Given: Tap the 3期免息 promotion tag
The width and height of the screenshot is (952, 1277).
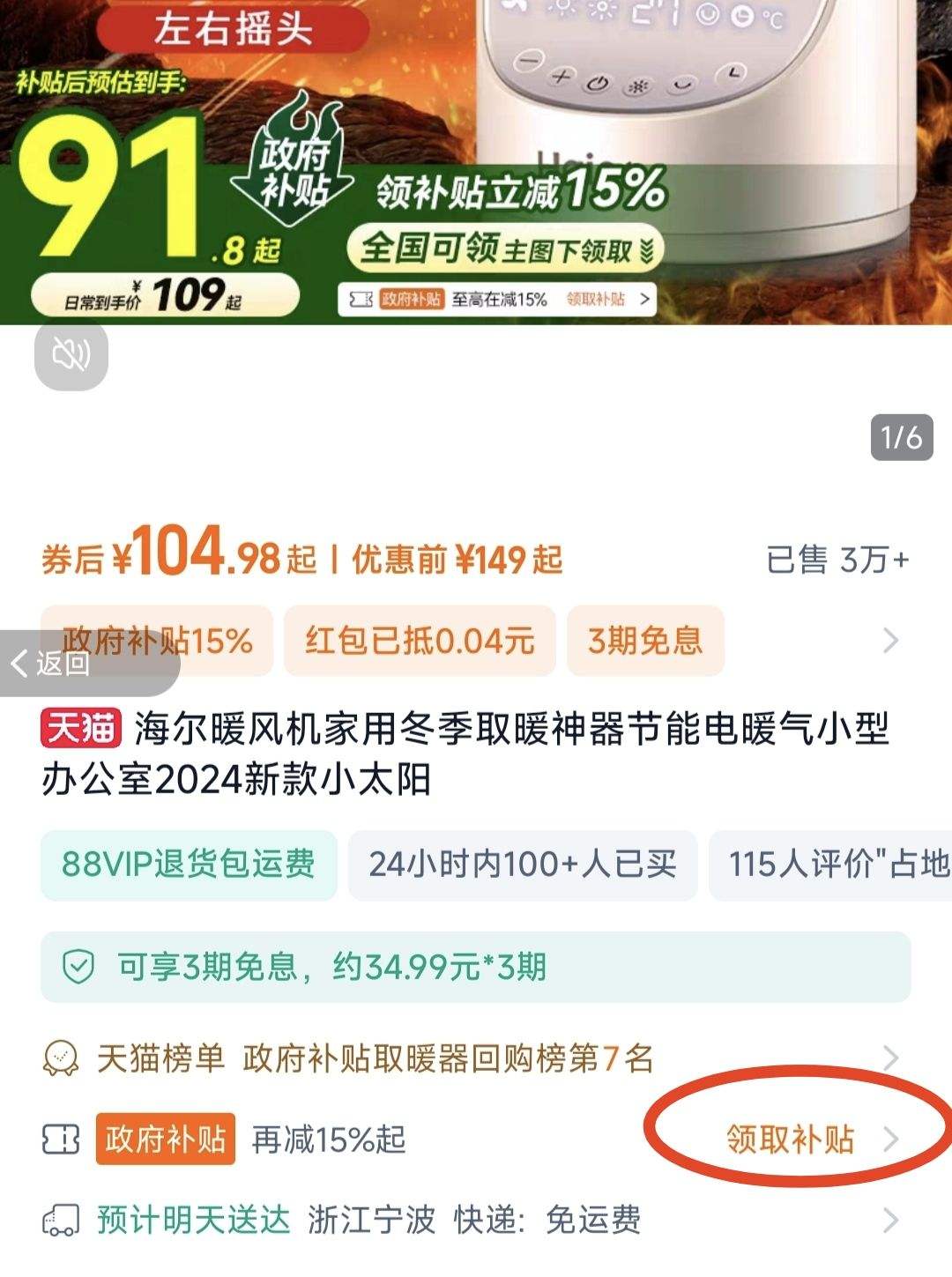Looking at the screenshot, I should [x=645, y=642].
